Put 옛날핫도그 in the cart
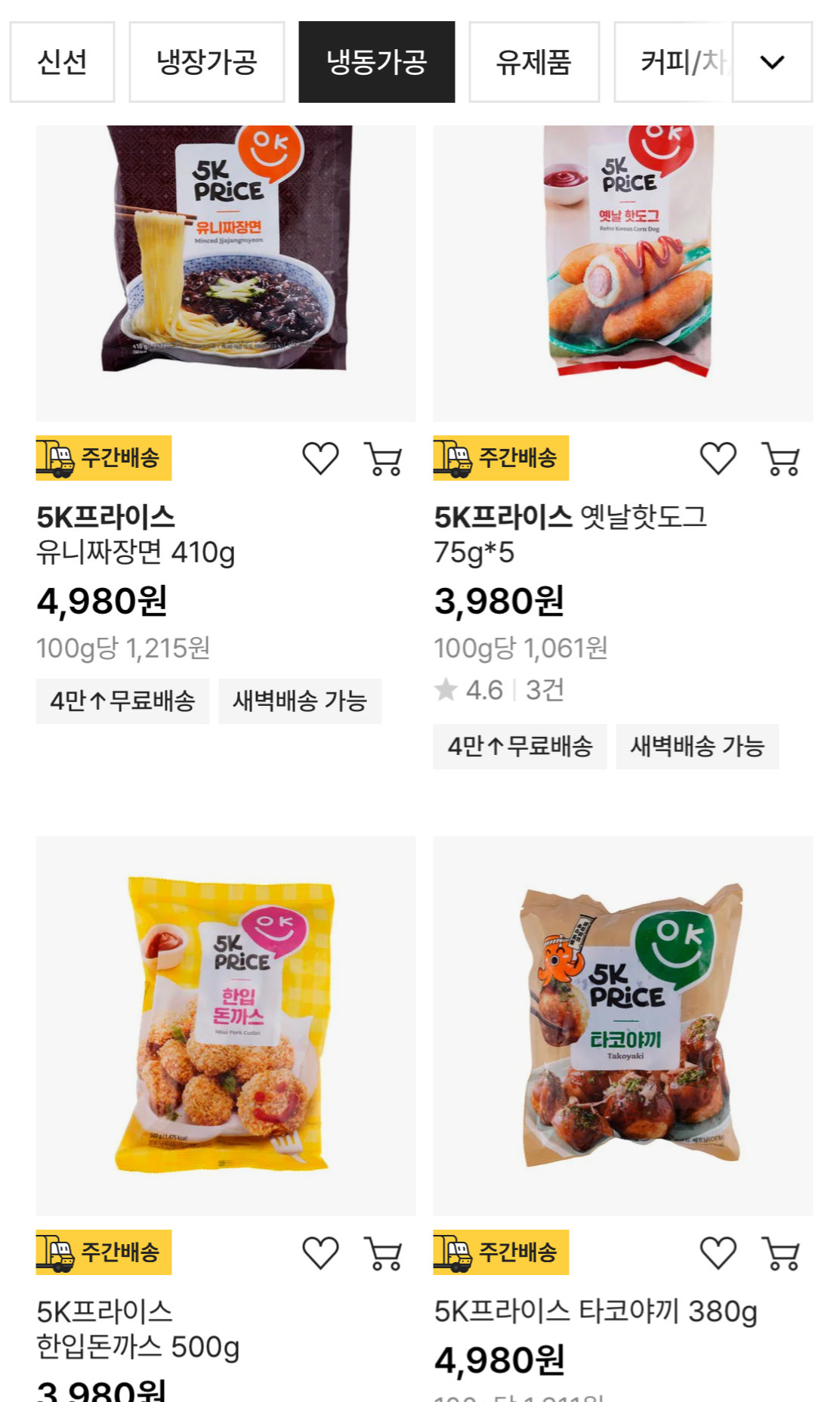 point(781,459)
